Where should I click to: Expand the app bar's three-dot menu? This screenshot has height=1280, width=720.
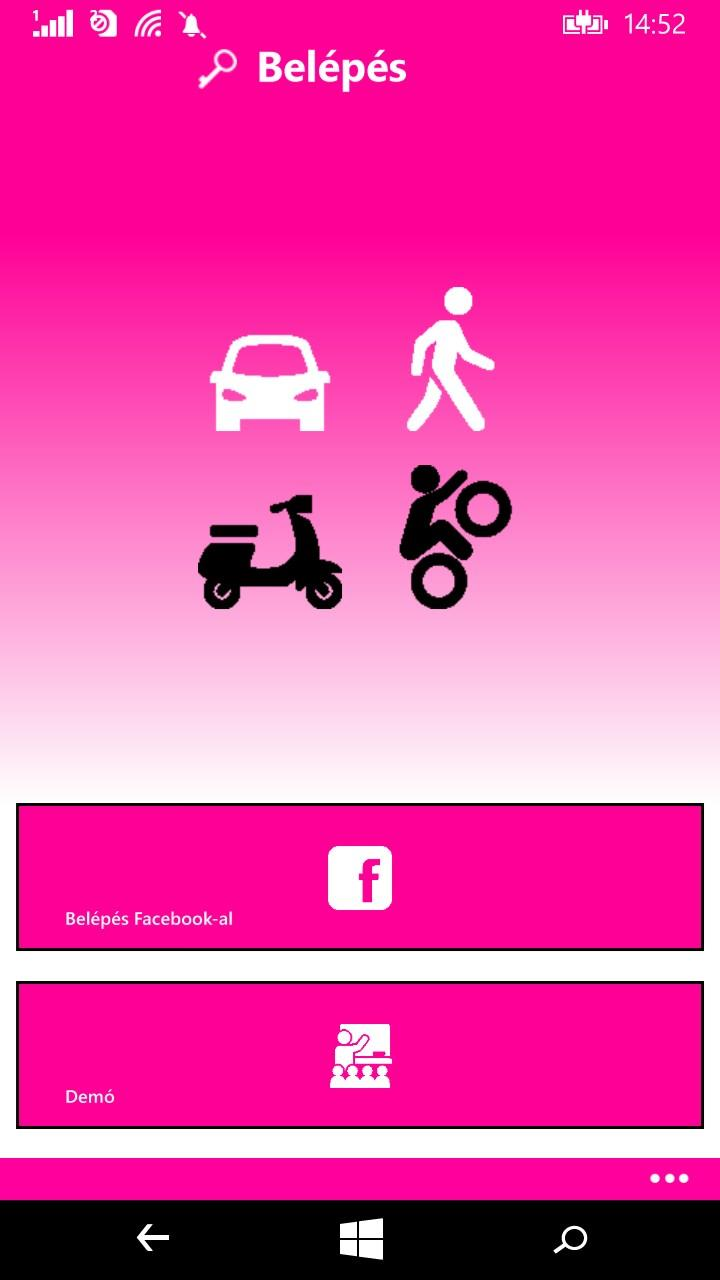669,1178
